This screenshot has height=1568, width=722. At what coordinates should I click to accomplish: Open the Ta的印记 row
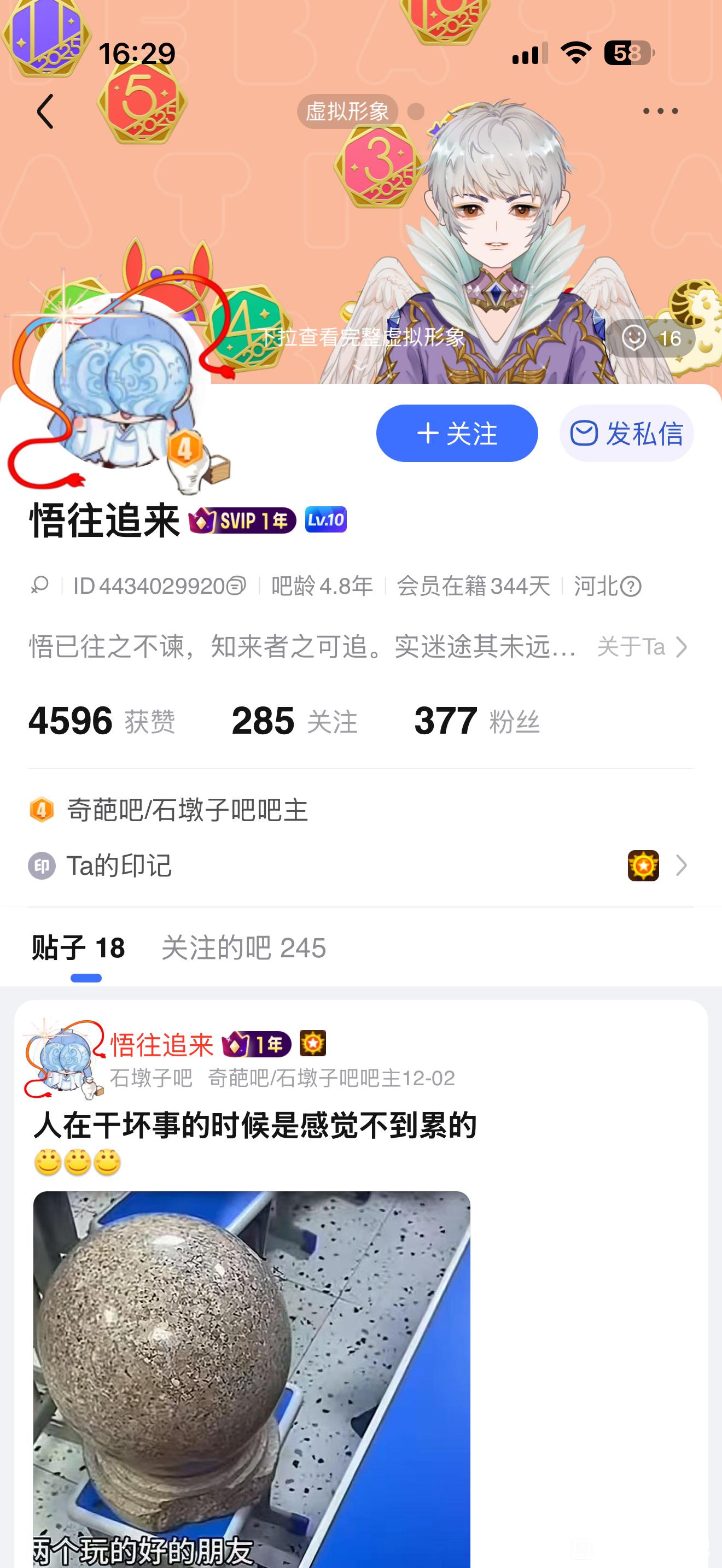pyautogui.click(x=360, y=865)
